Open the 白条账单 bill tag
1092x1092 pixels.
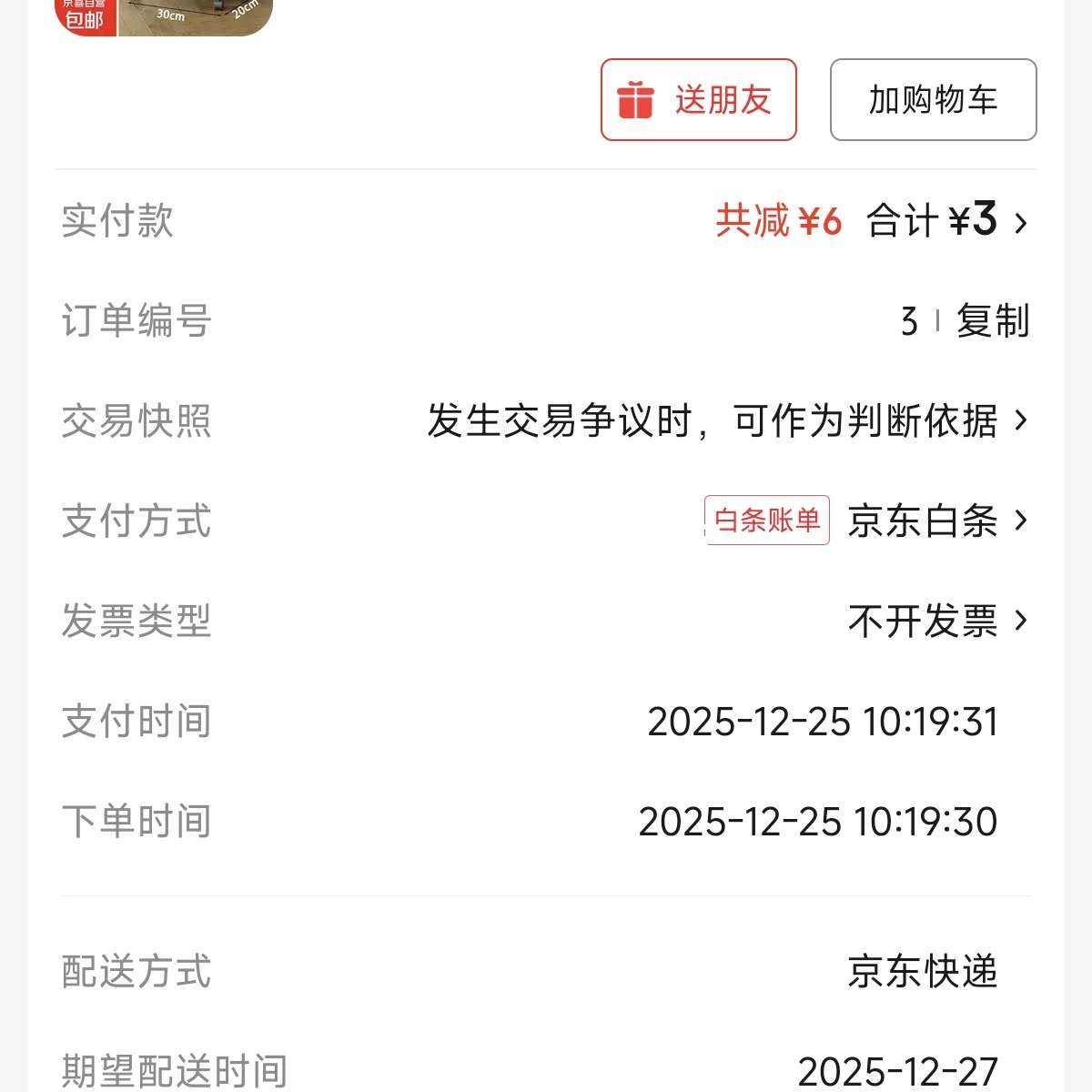click(x=766, y=521)
